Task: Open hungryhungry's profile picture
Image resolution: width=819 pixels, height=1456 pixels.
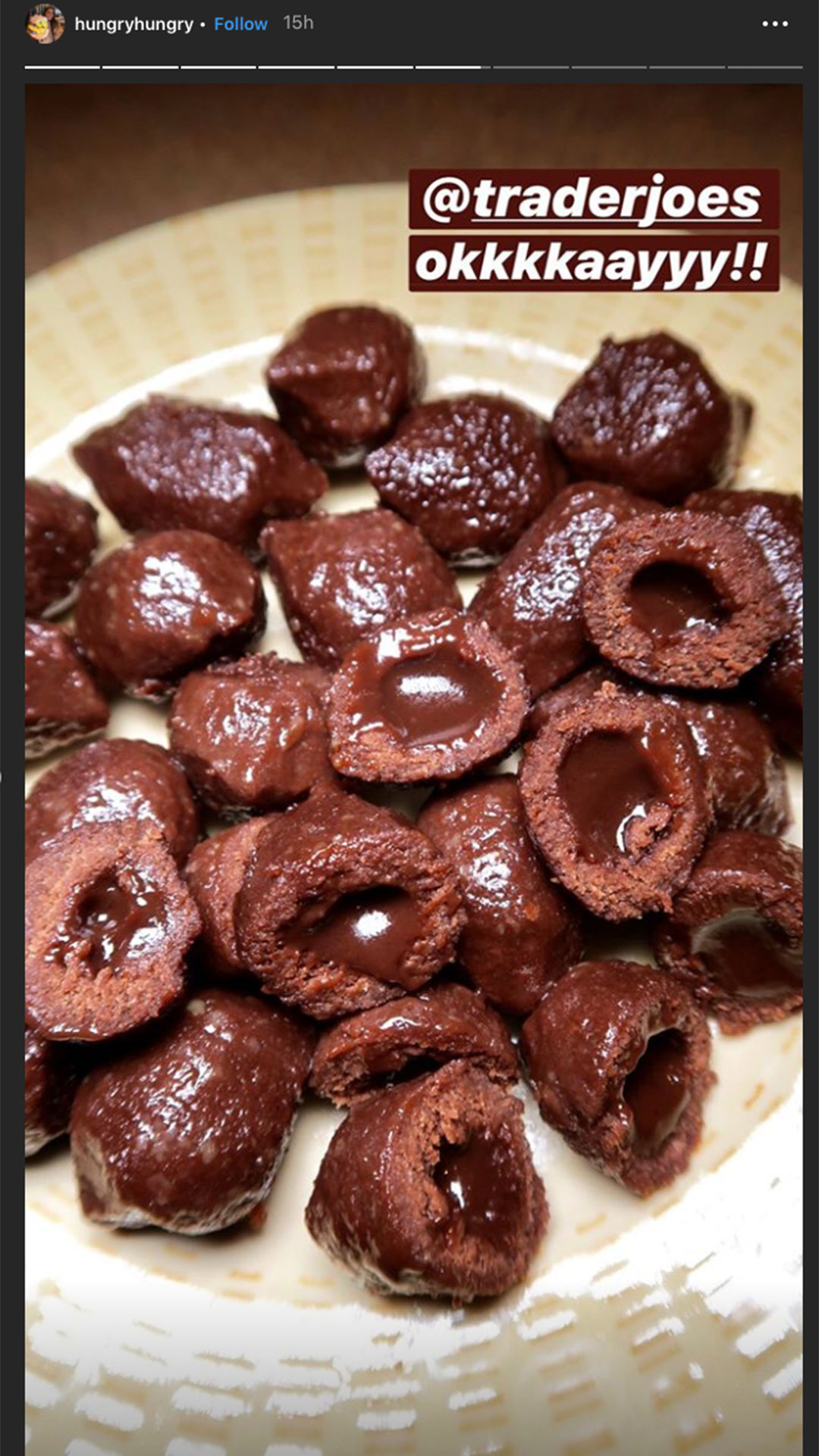Action: (45, 24)
